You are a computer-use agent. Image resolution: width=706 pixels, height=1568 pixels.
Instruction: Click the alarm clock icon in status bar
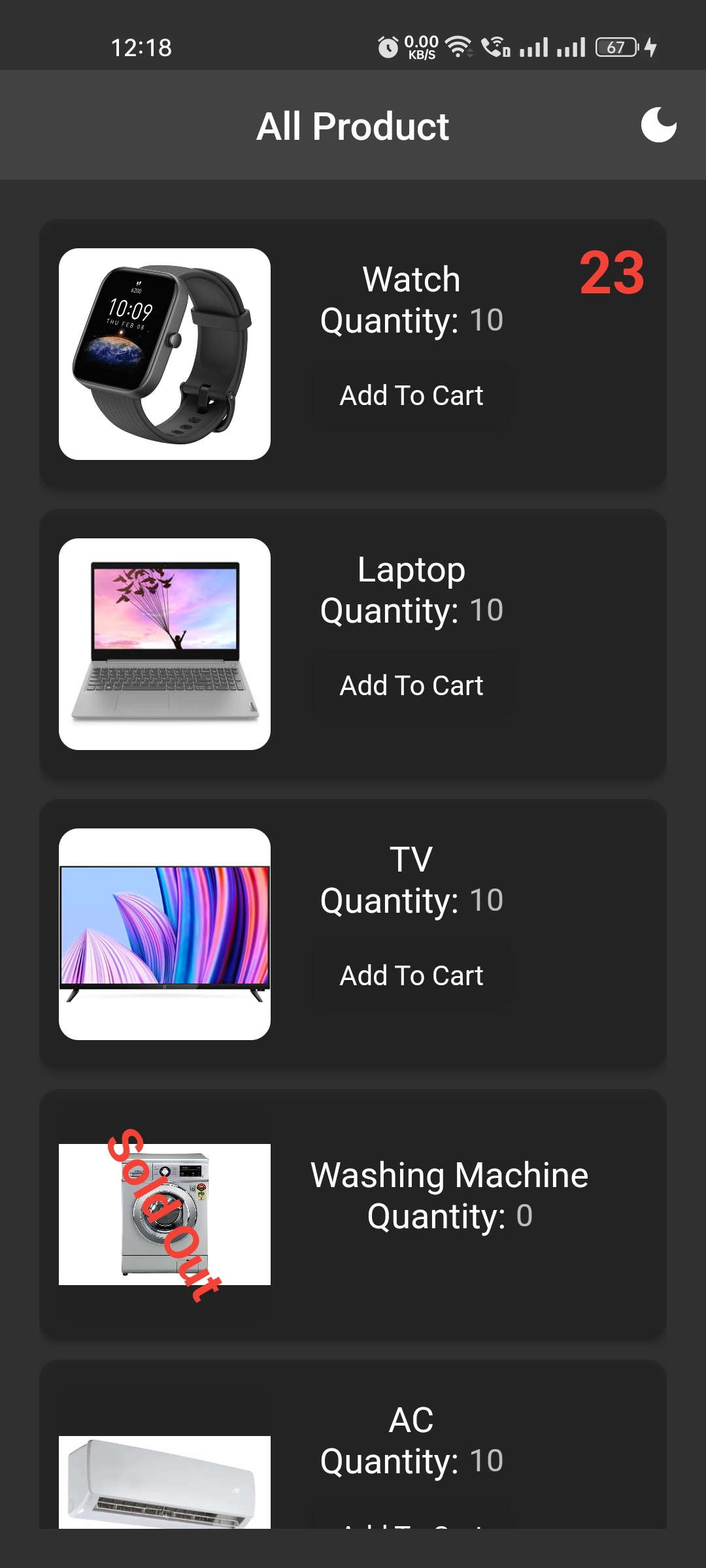[x=387, y=48]
